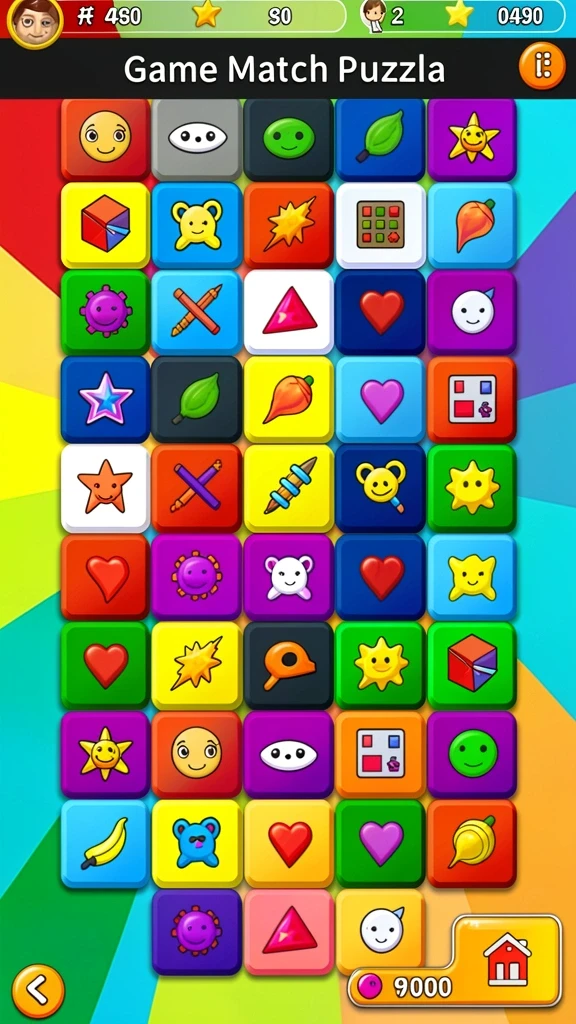Image resolution: width=576 pixels, height=1024 pixels.
Task: Tap the glowing star on the dark blue tile
Action: point(104,400)
